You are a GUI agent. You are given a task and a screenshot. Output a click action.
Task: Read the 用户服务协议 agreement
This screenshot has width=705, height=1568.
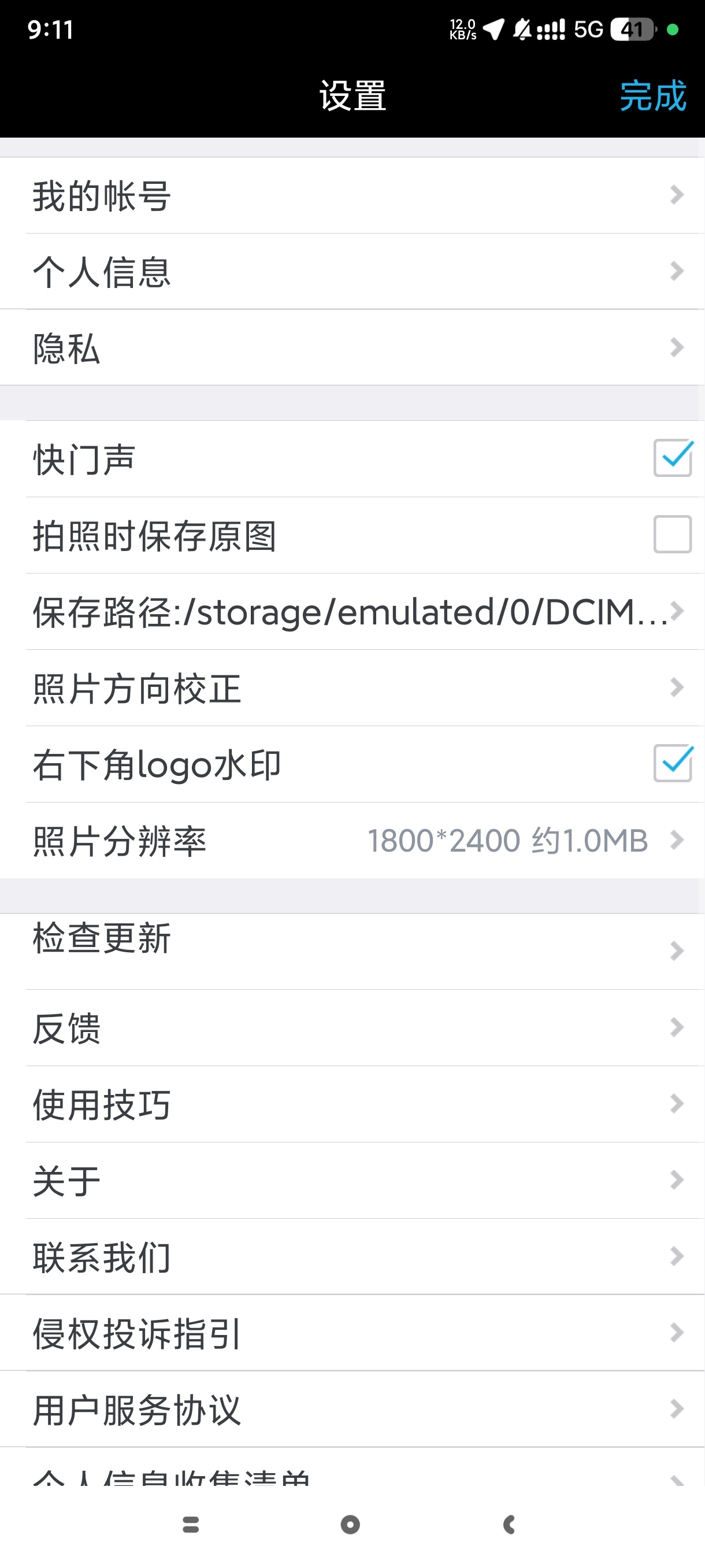352,1409
